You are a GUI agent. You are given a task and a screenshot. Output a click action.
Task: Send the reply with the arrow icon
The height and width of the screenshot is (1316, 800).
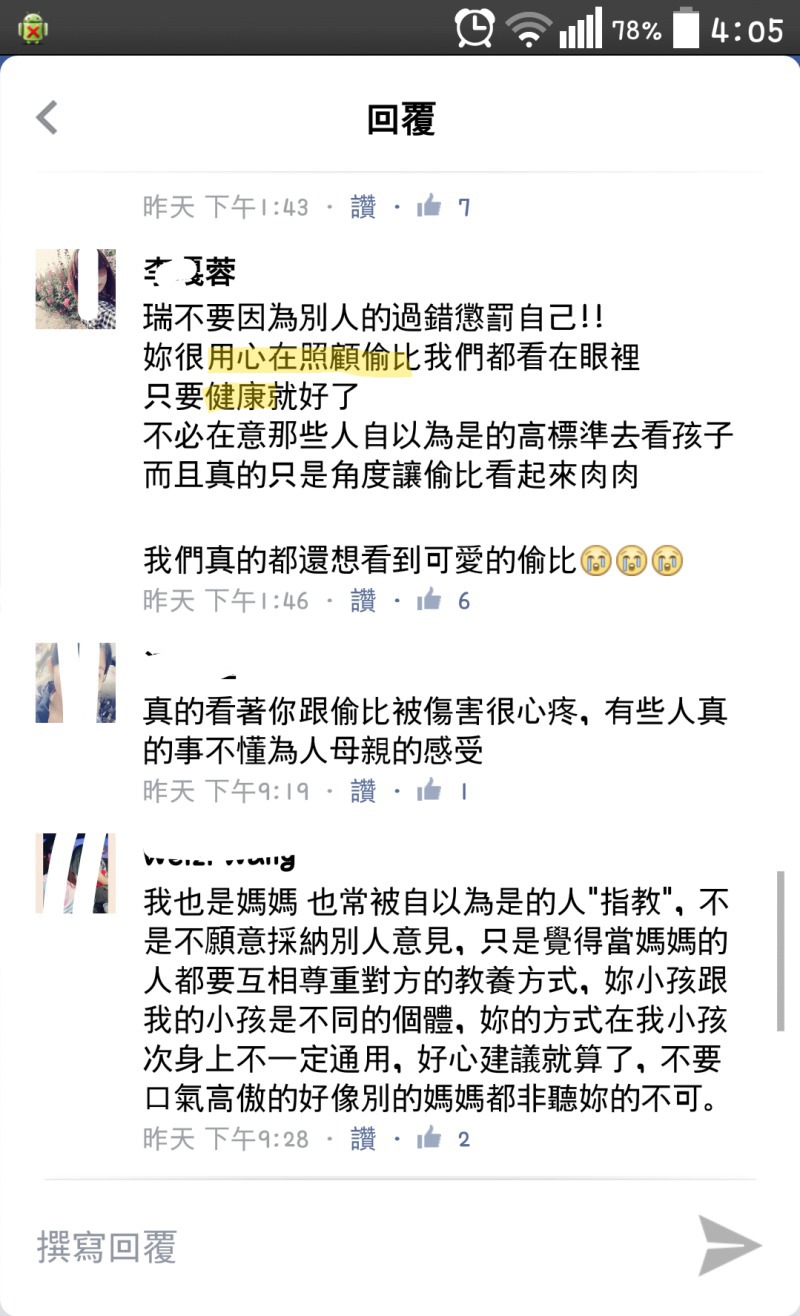[729, 1245]
